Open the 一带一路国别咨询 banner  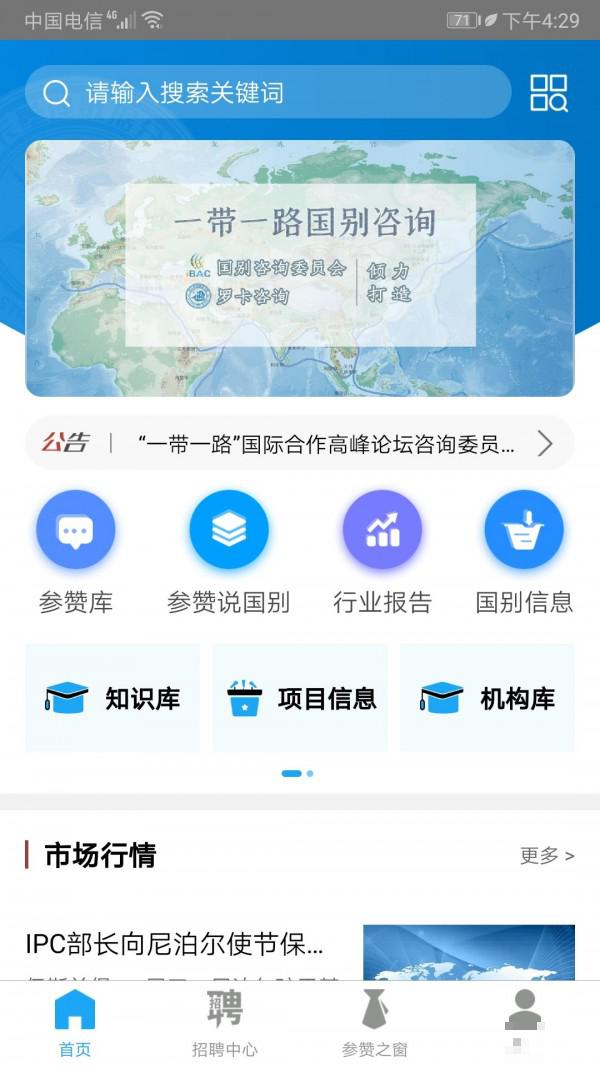[300, 268]
